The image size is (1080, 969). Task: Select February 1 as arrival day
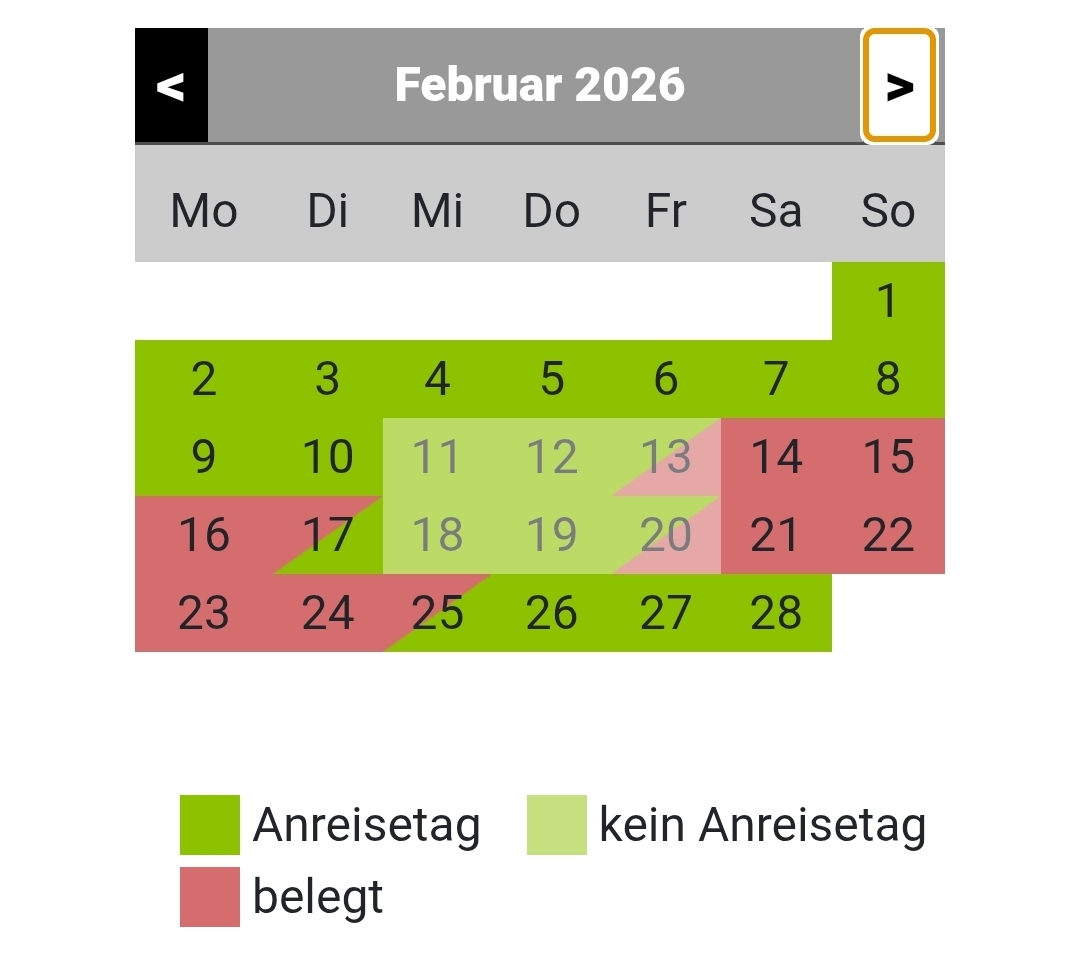pyautogui.click(x=887, y=301)
